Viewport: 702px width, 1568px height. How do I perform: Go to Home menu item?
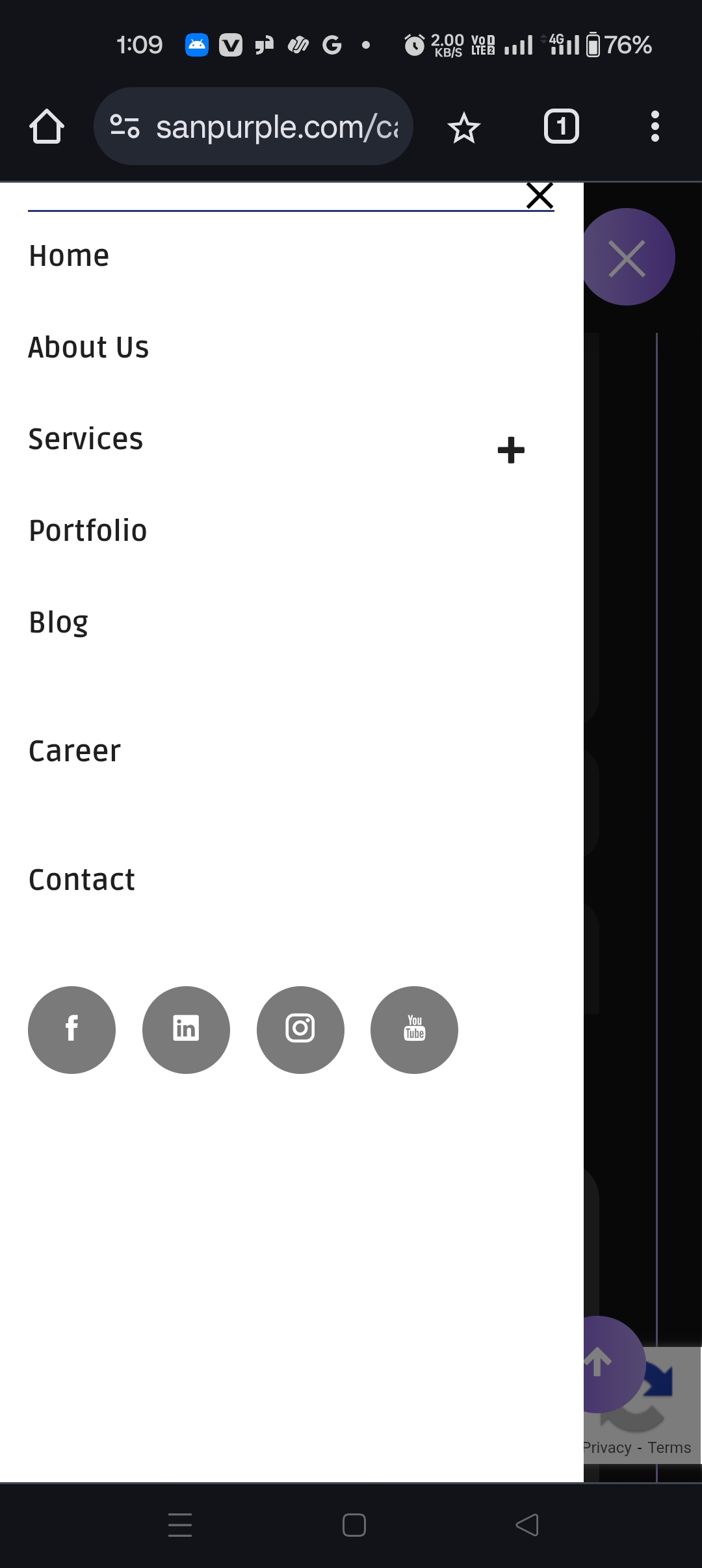(x=69, y=255)
